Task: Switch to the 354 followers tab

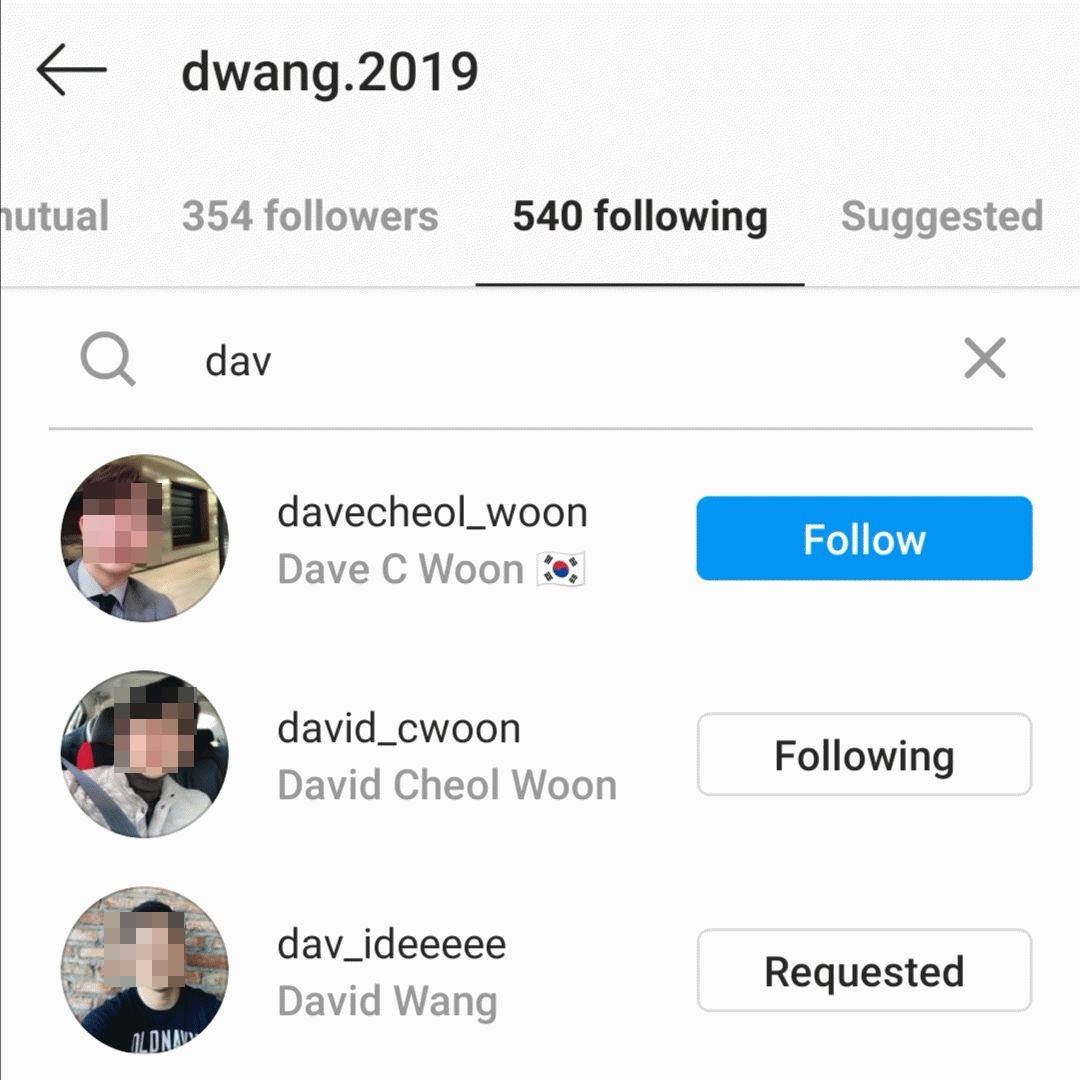Action: pos(310,216)
